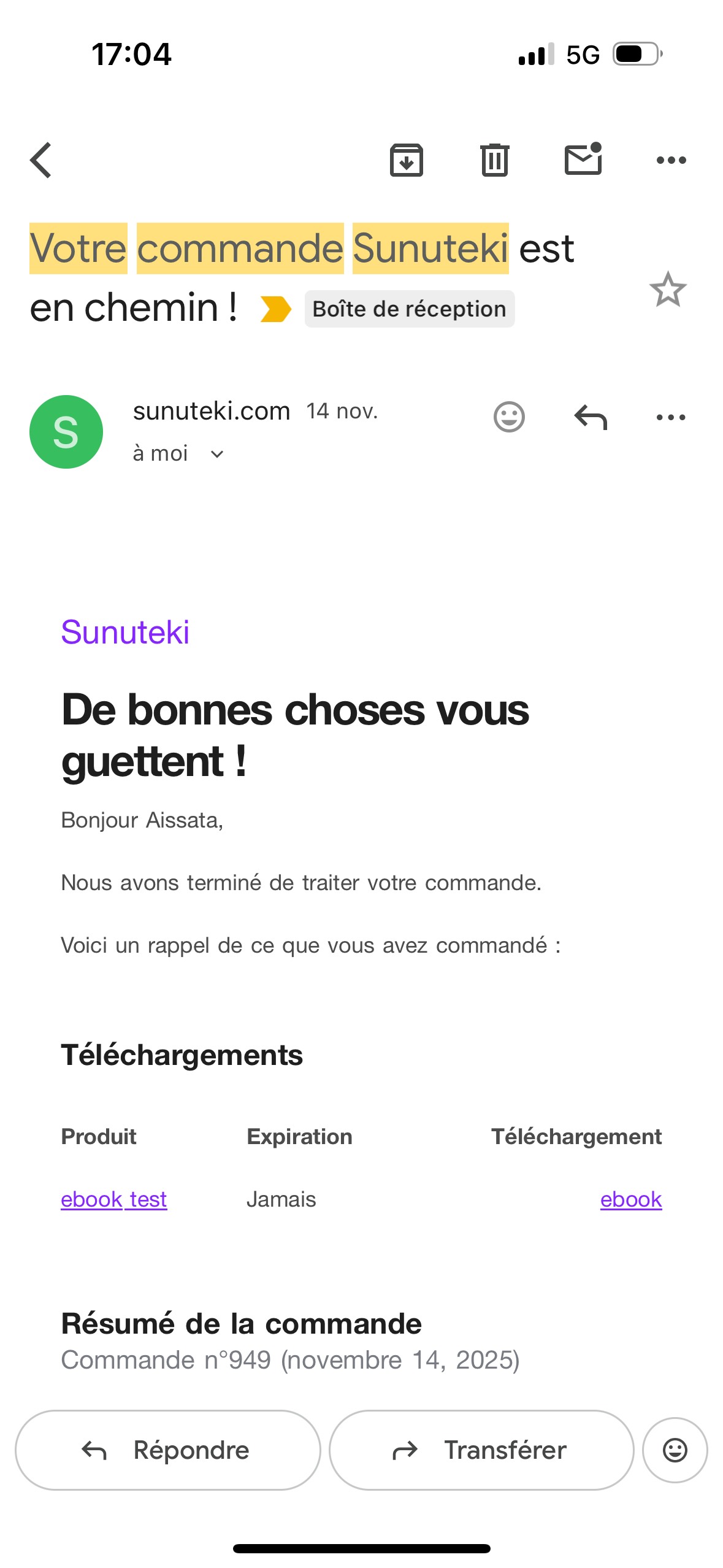Image resolution: width=723 pixels, height=1568 pixels.
Task: Open the message options beside the sender
Action: tap(671, 417)
